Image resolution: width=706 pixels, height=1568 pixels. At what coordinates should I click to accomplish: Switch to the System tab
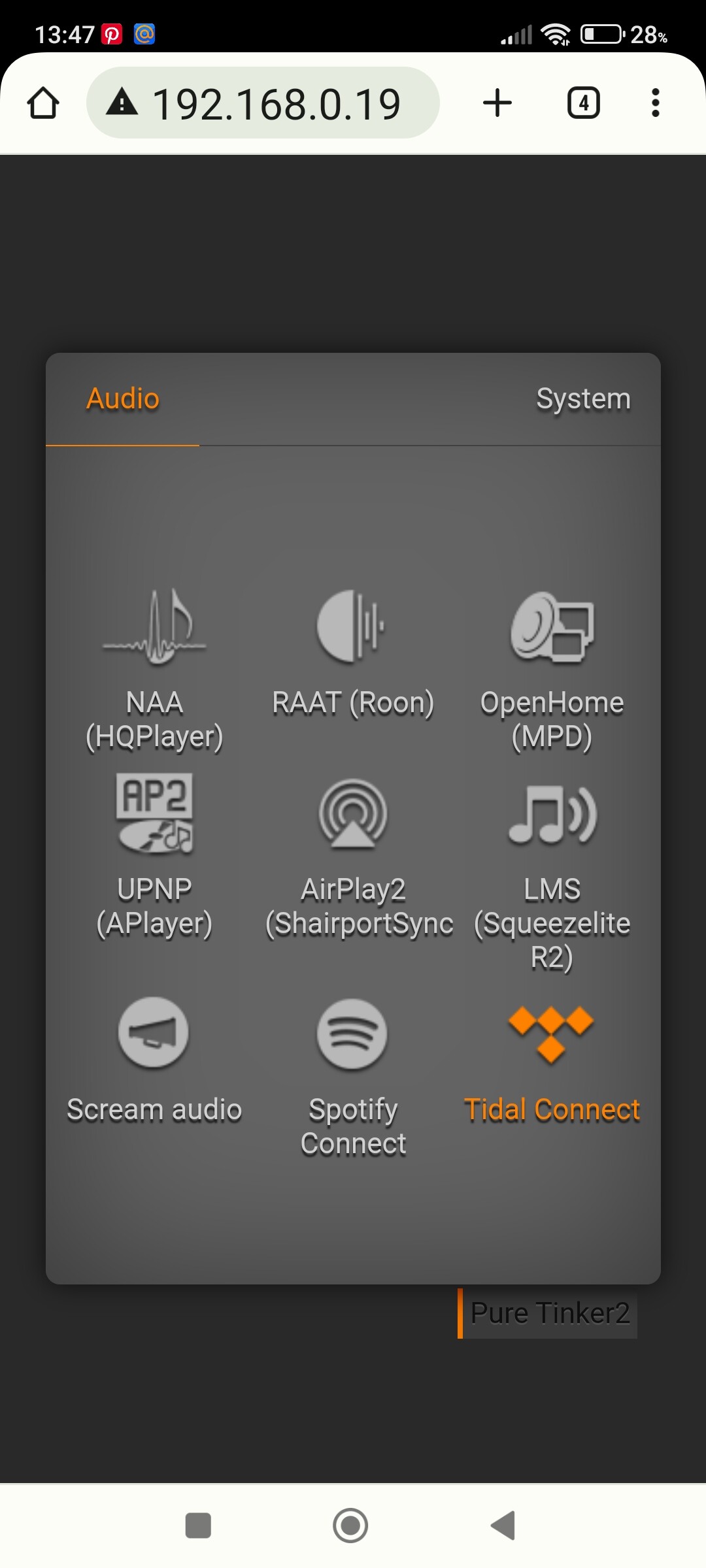click(584, 399)
